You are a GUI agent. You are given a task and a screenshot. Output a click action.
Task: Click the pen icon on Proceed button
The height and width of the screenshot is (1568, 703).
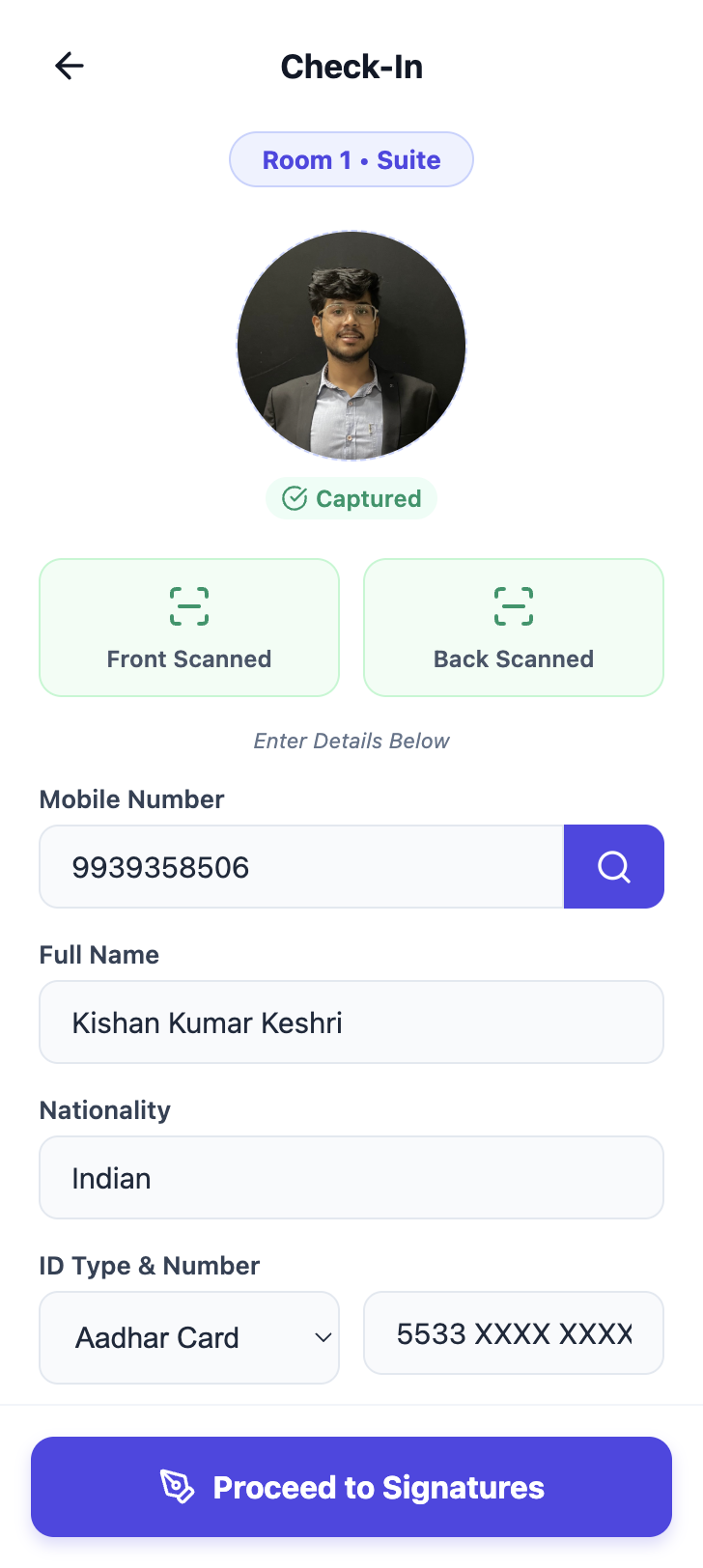(x=179, y=1487)
